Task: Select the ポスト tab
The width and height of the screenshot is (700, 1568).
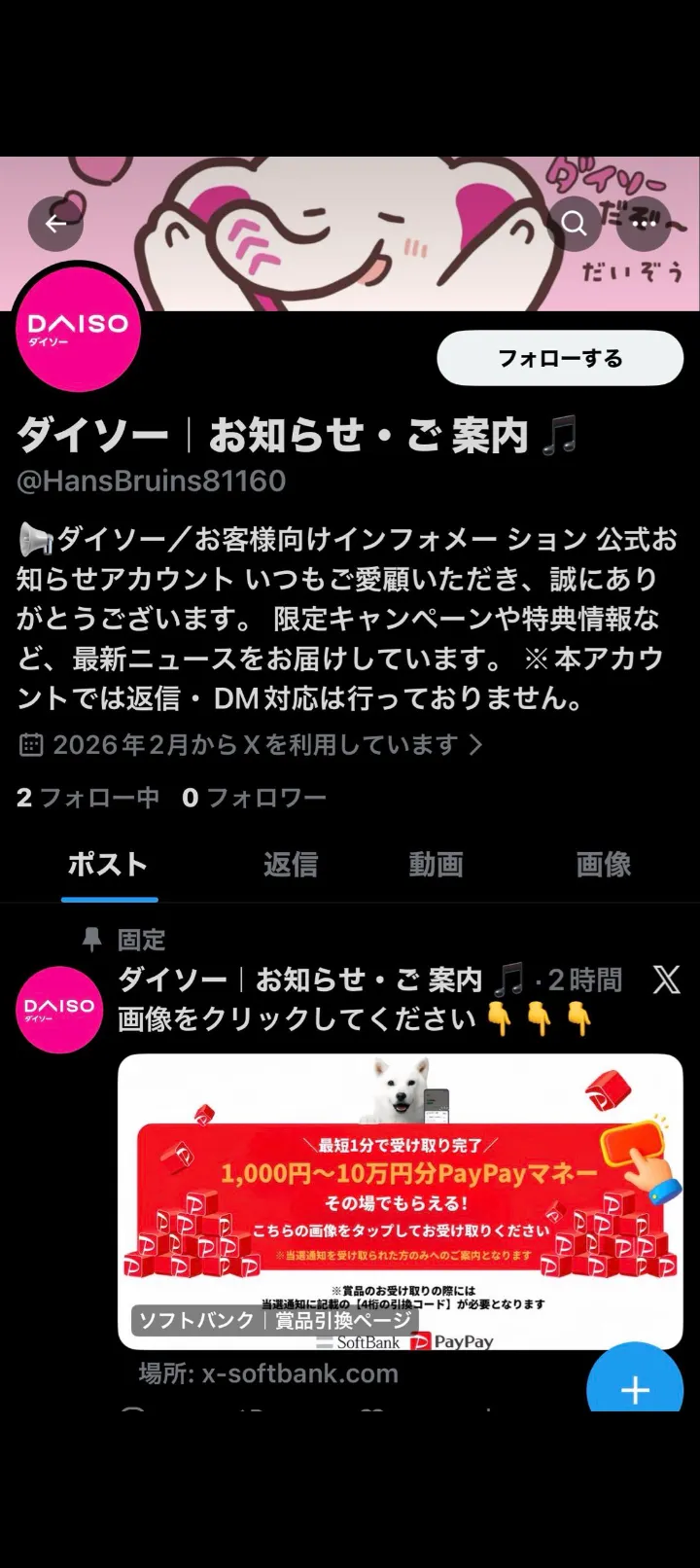Action: pos(108,864)
